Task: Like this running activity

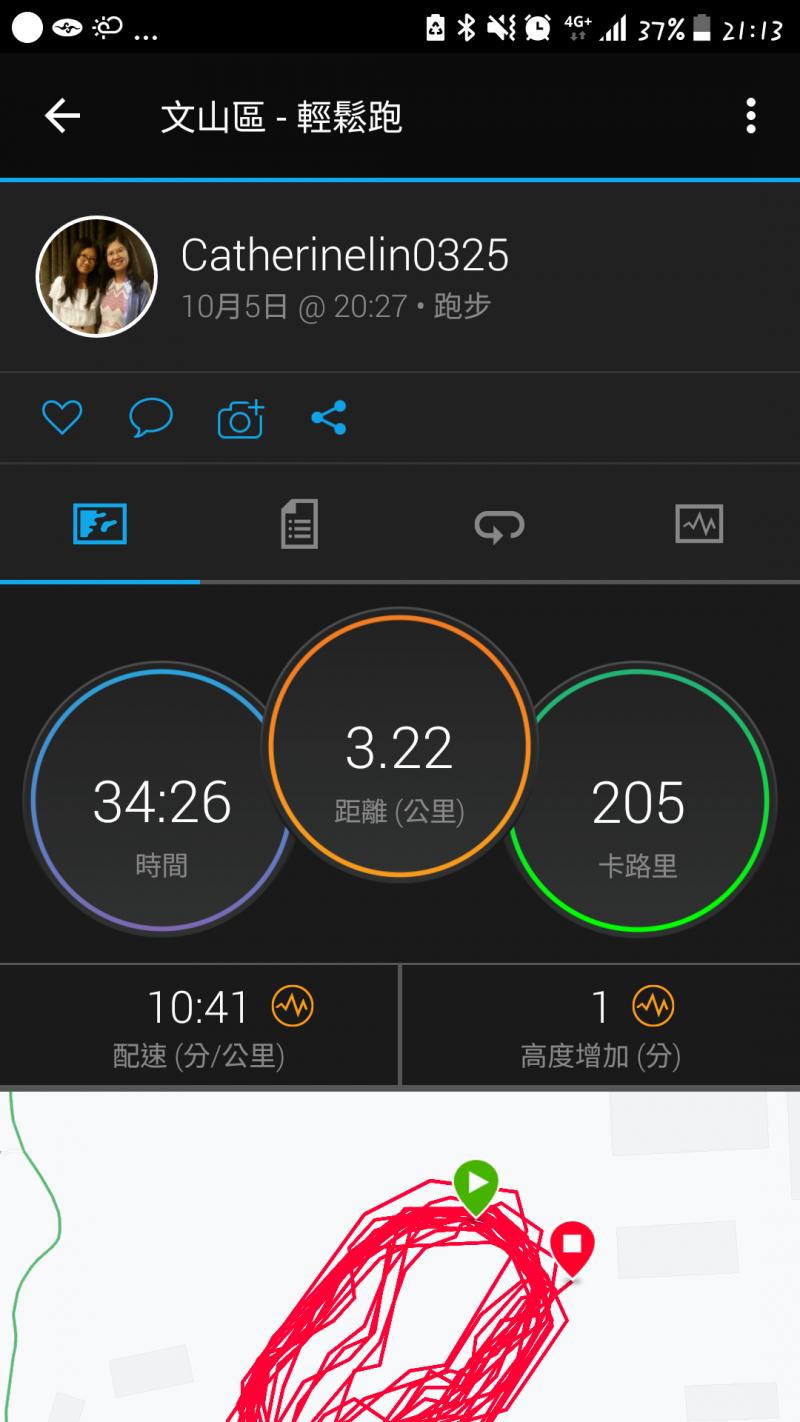Action: click(62, 417)
